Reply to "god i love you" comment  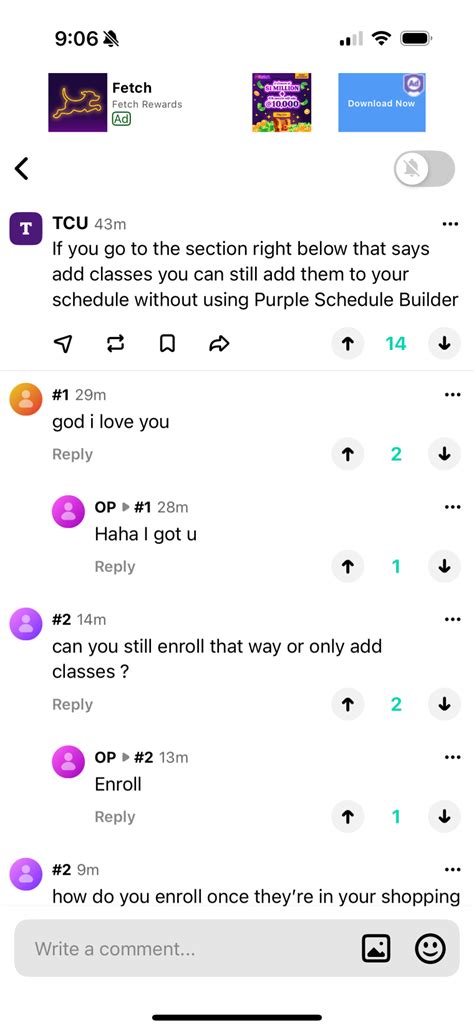[72, 454]
